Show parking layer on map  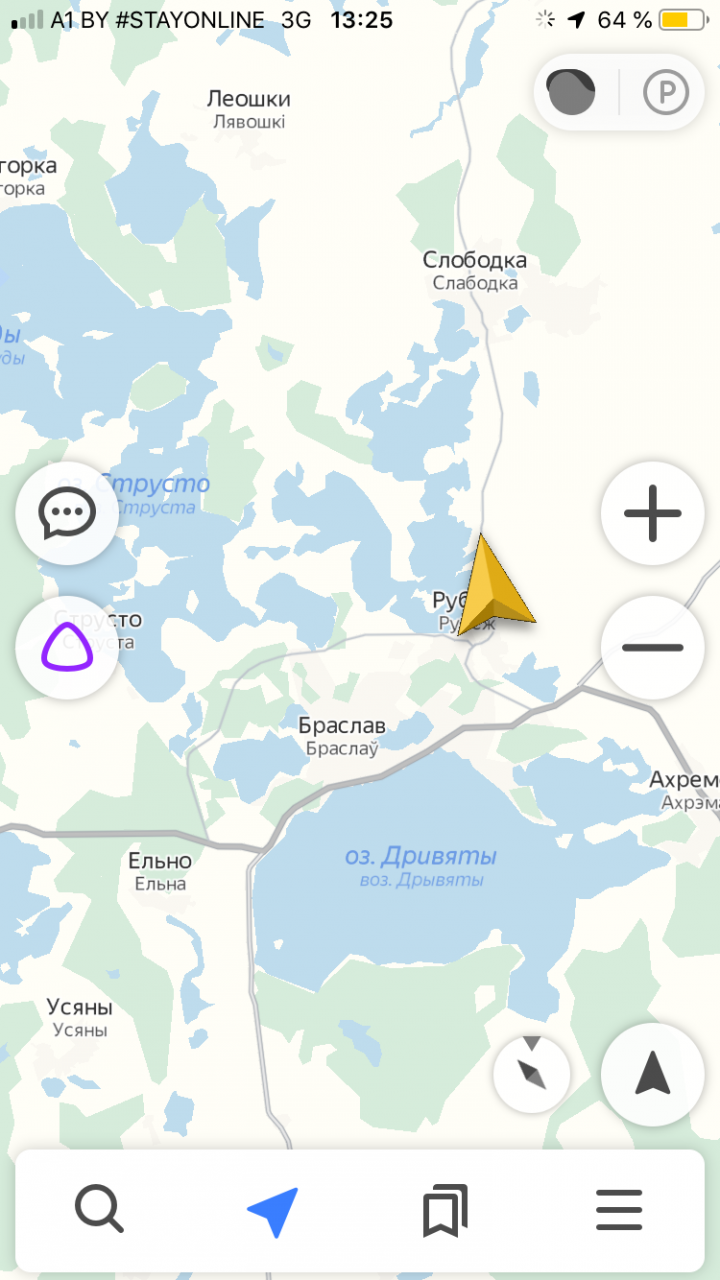(666, 93)
